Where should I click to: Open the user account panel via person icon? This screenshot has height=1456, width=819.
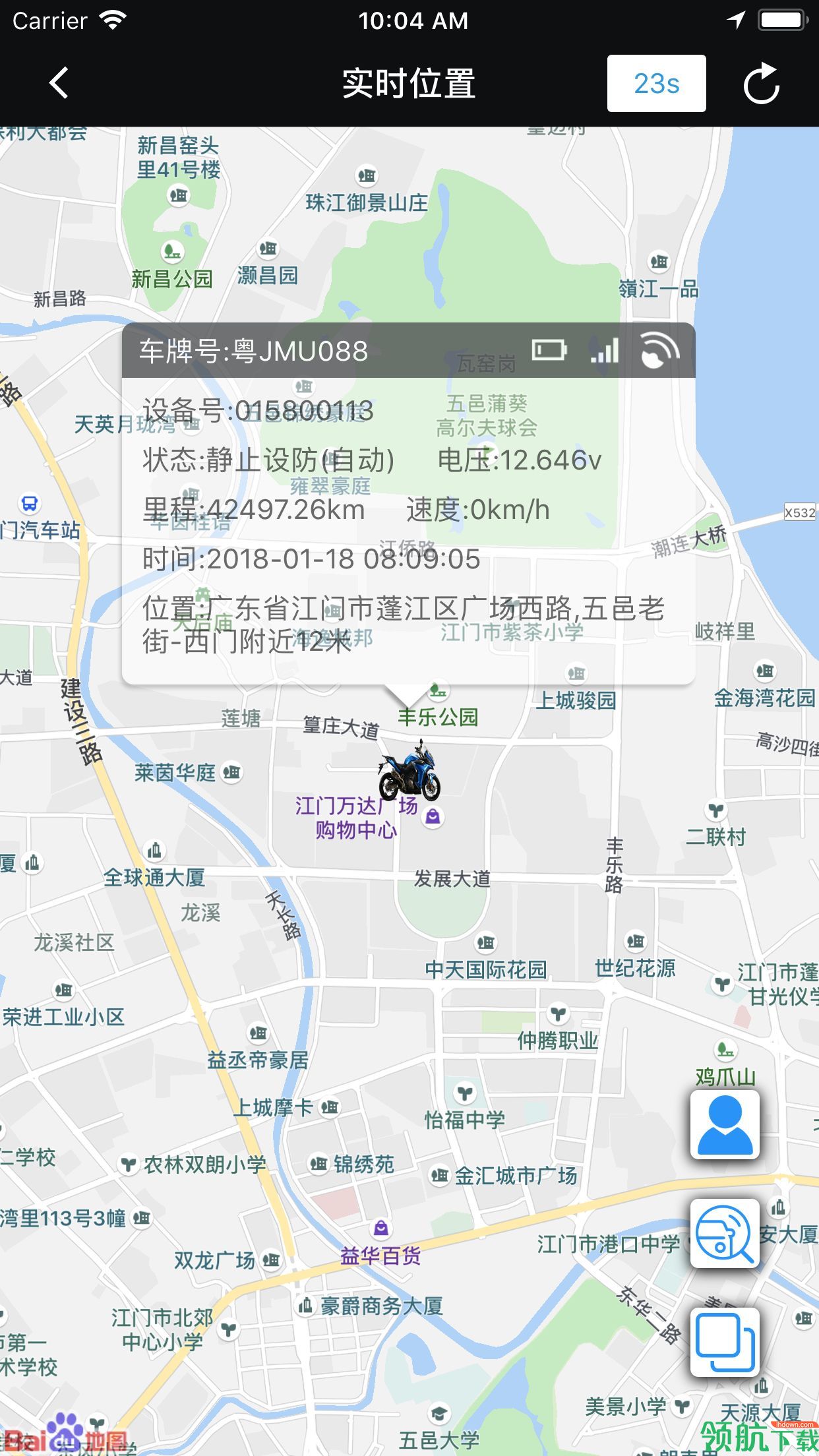tap(725, 1125)
